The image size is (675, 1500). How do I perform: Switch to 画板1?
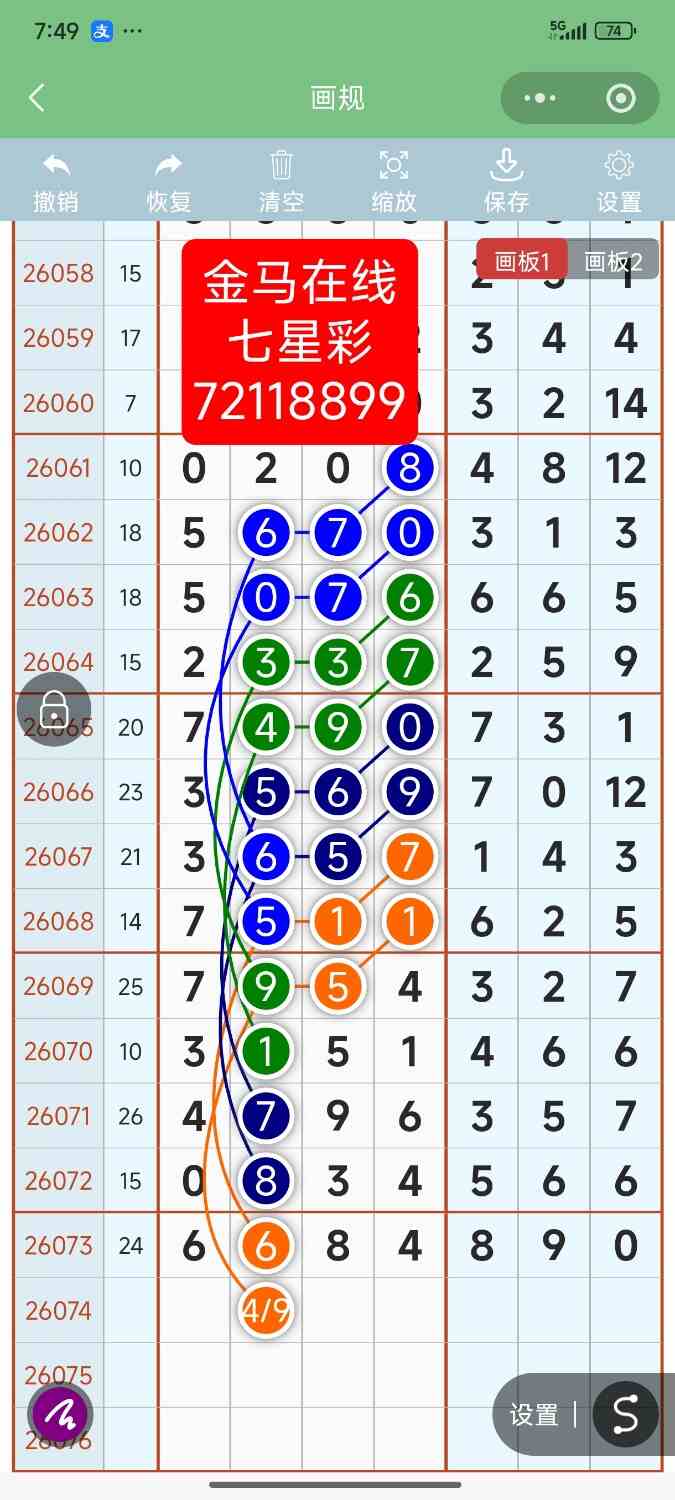(x=523, y=262)
